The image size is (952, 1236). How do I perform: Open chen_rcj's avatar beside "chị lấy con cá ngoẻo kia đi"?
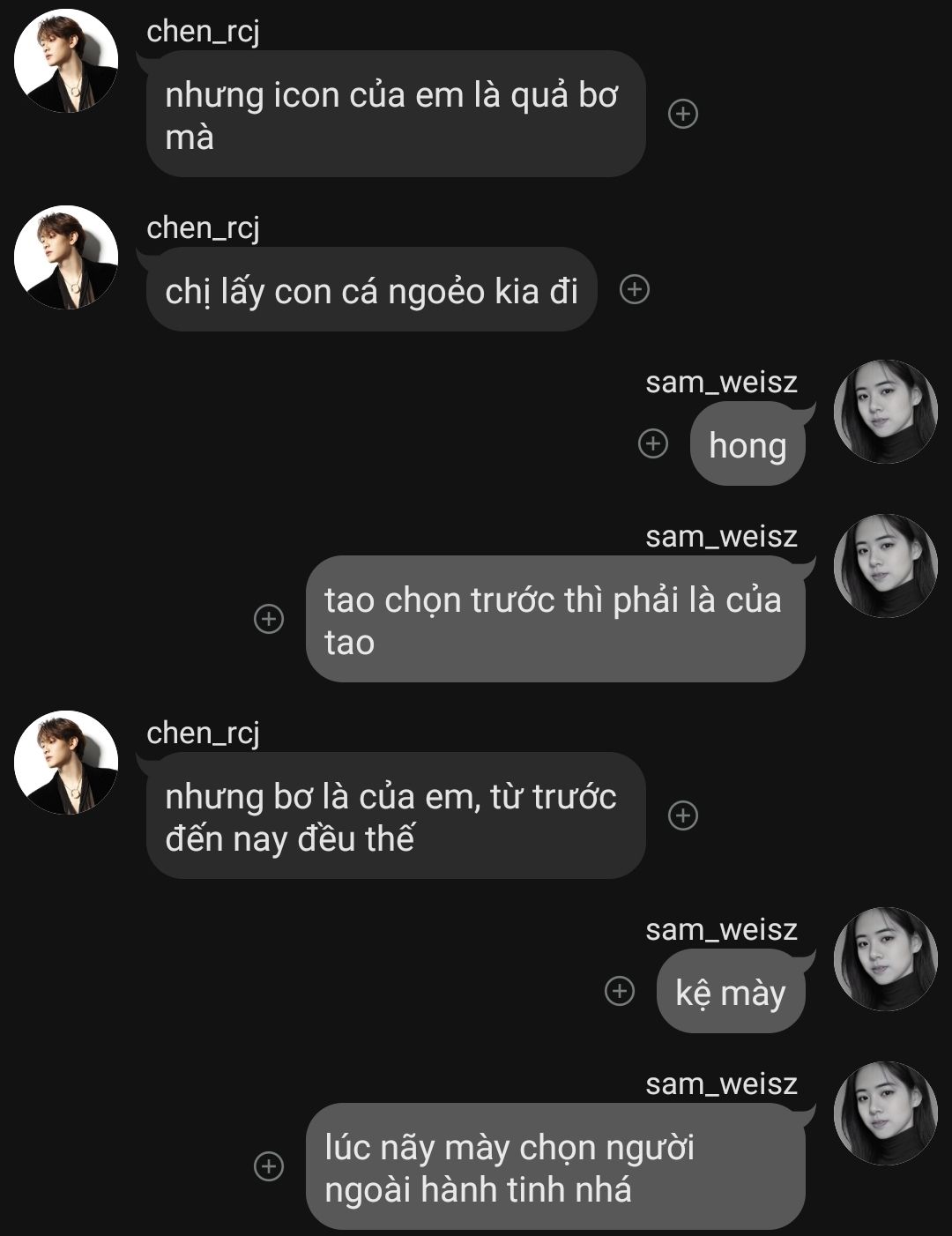[66, 257]
